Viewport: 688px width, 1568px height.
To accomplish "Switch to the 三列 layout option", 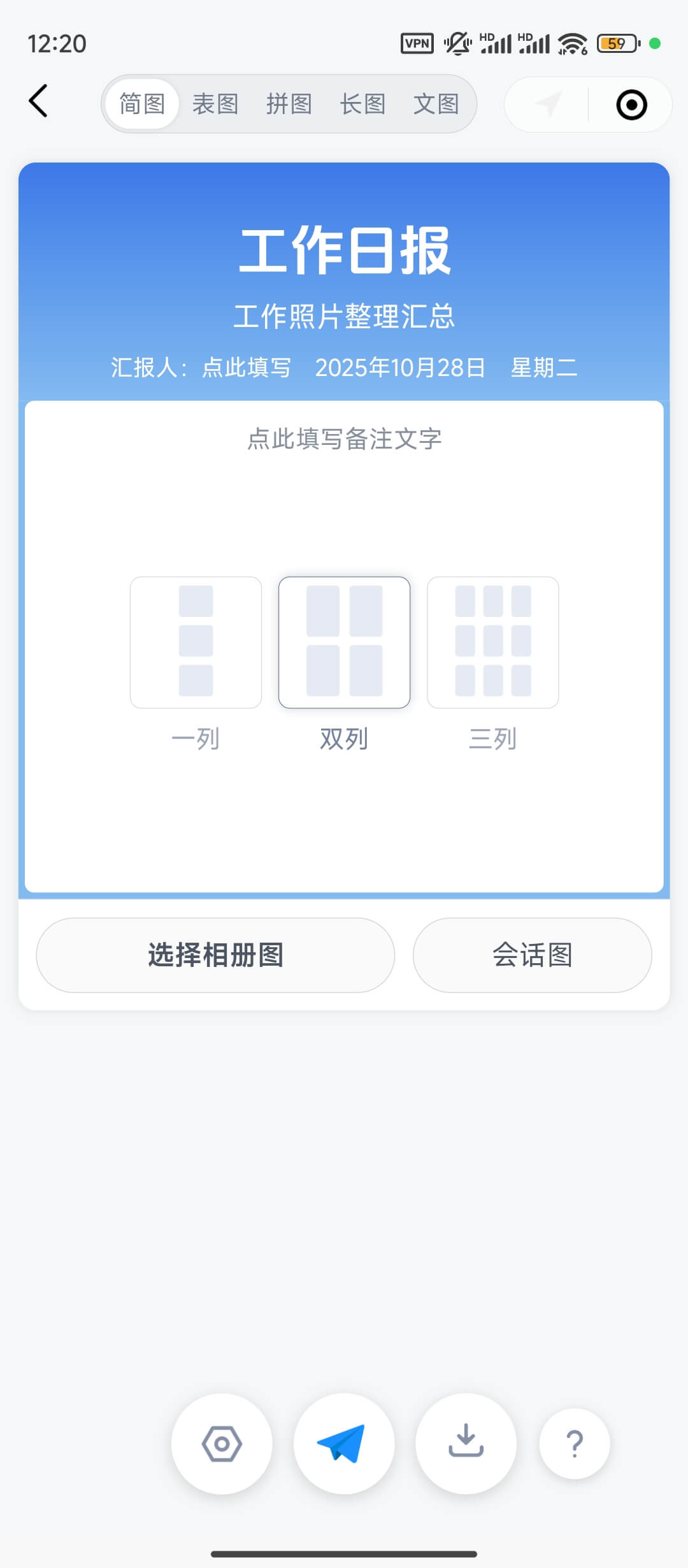I will pyautogui.click(x=492, y=642).
